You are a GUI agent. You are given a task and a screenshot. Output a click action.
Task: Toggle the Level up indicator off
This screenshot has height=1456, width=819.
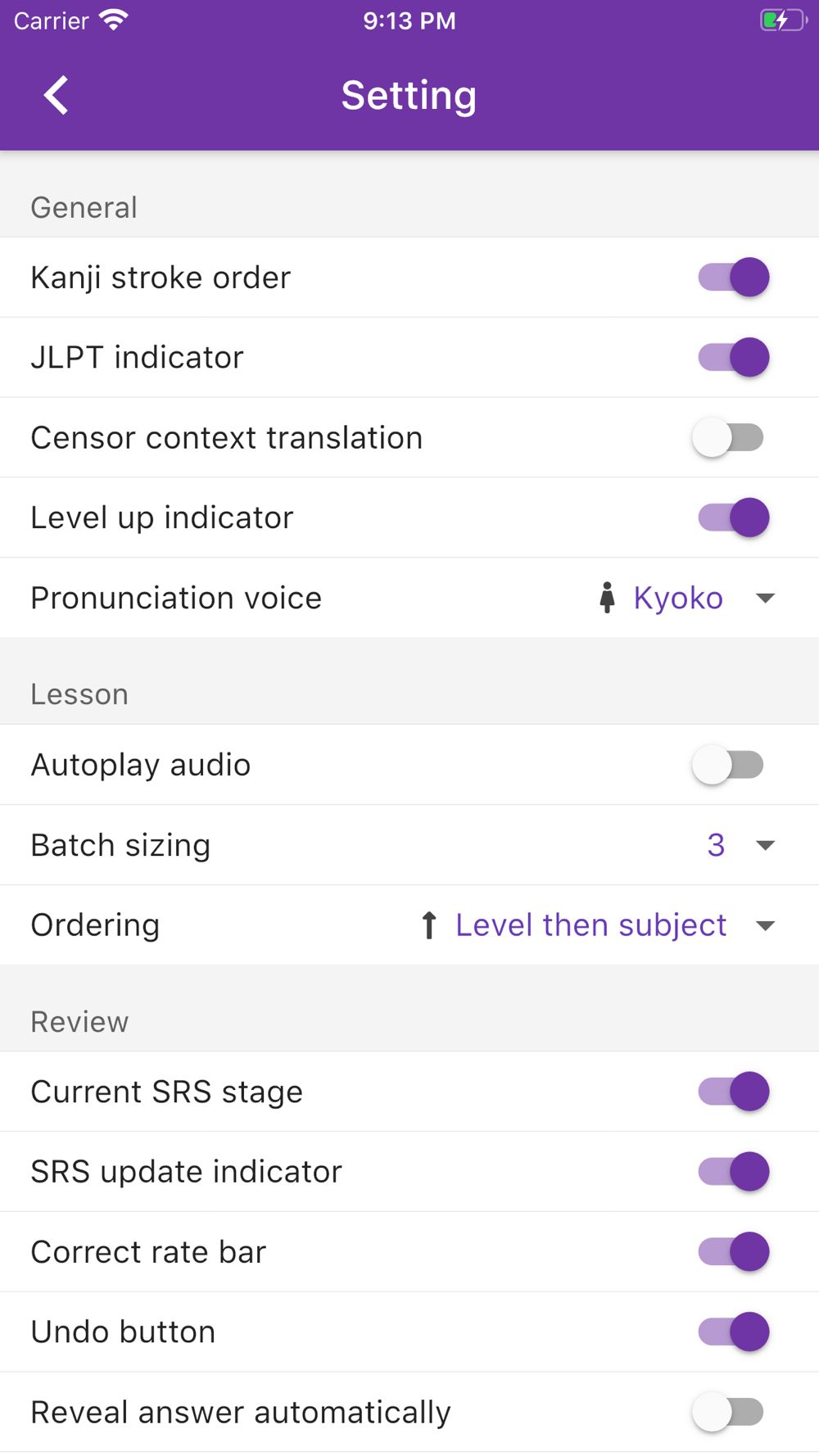[x=733, y=518]
